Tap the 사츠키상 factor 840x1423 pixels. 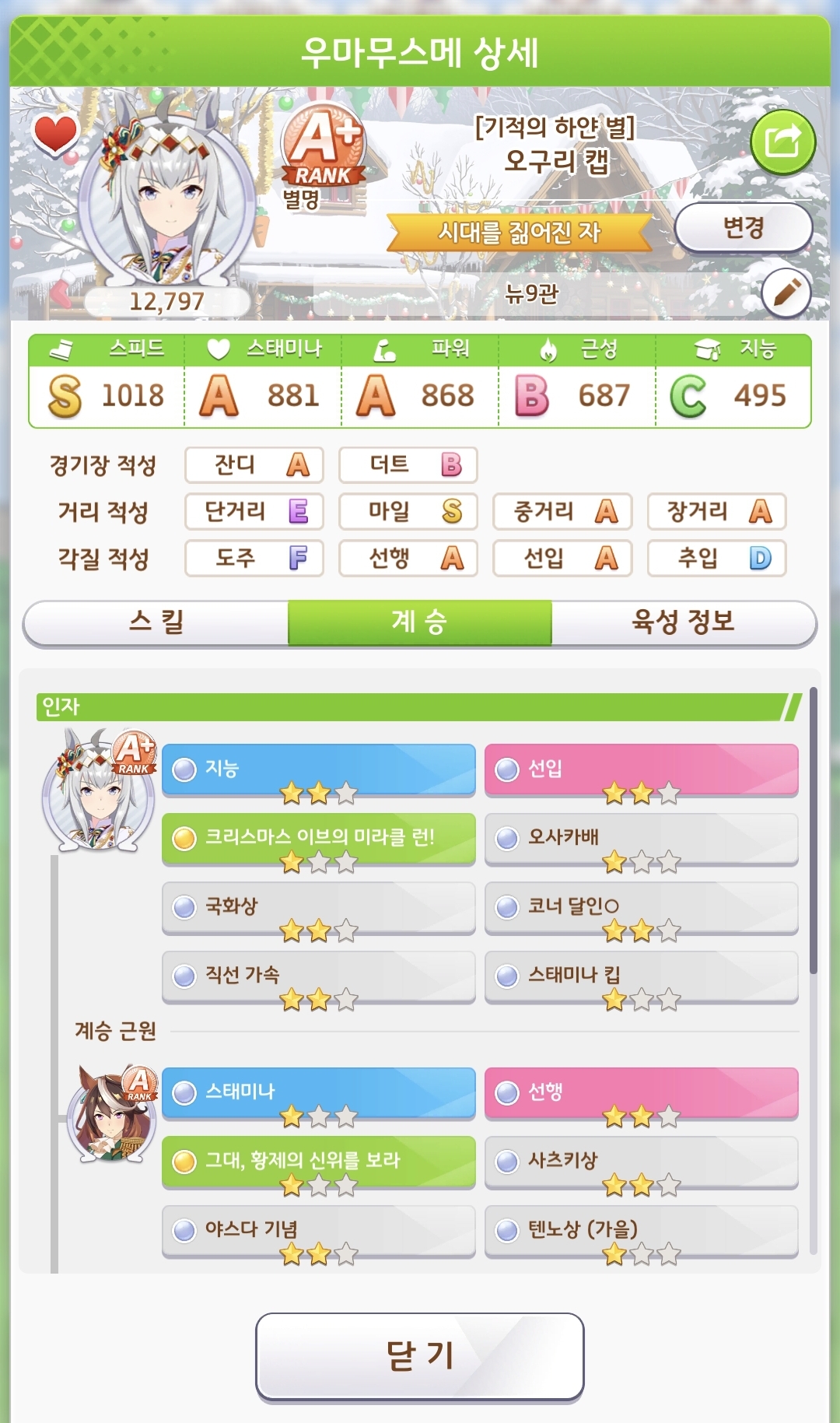click(x=641, y=1161)
